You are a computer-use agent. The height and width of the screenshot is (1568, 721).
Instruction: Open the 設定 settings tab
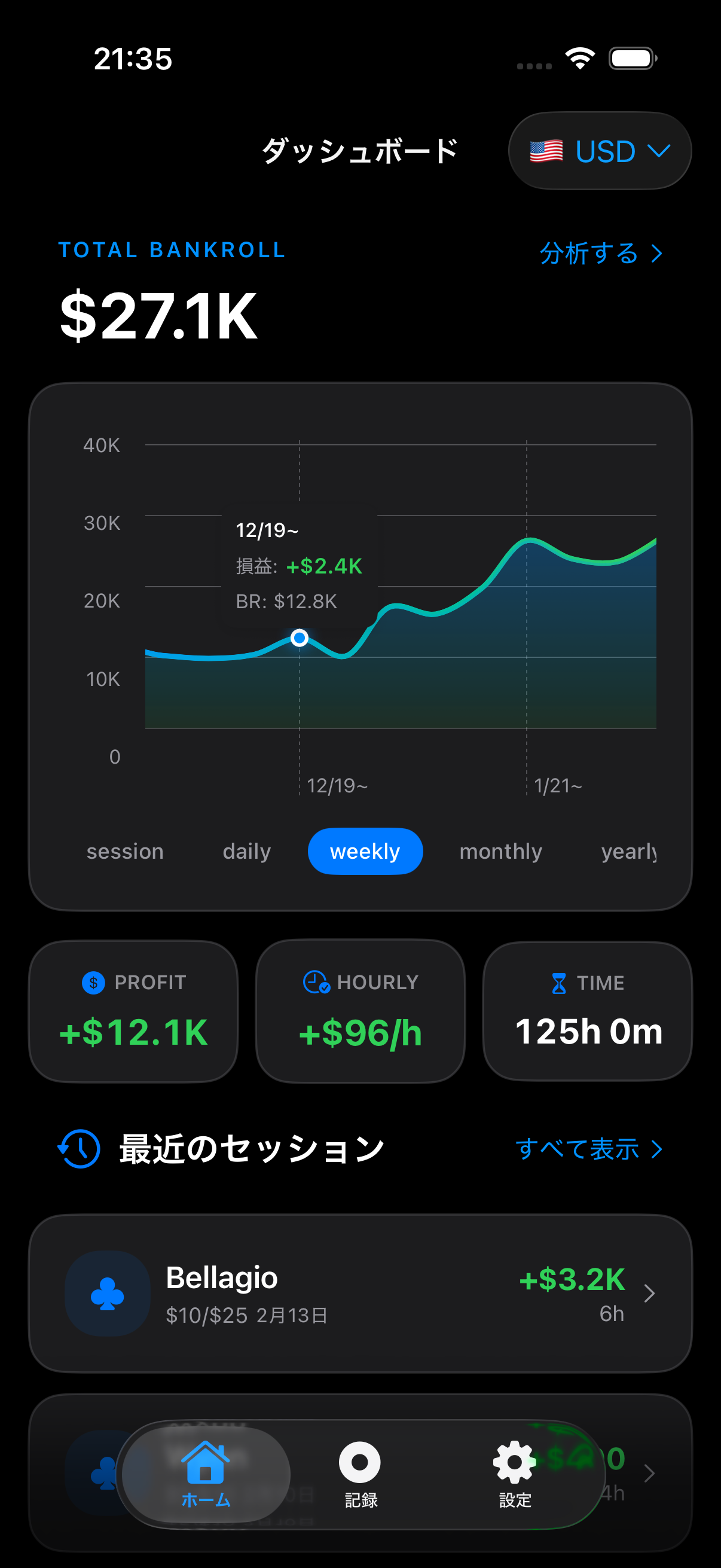coord(515,1473)
